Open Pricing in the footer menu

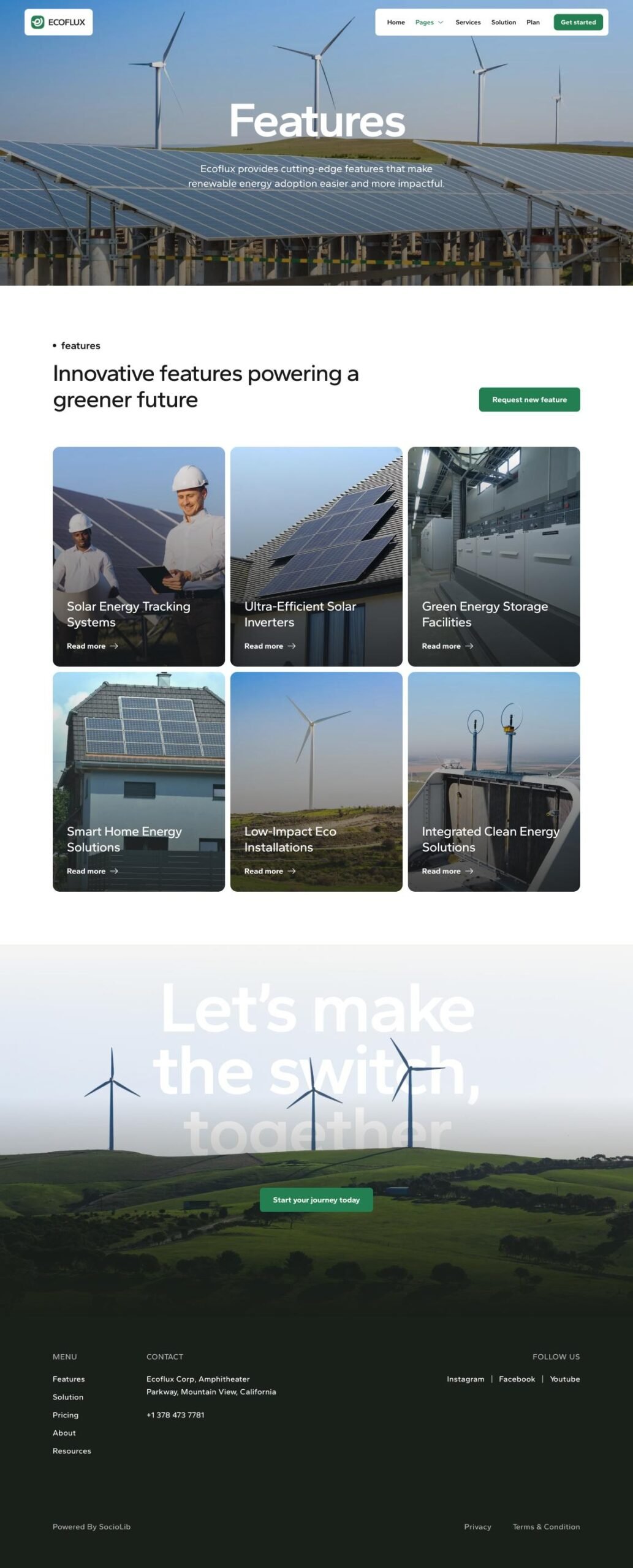coord(66,1415)
